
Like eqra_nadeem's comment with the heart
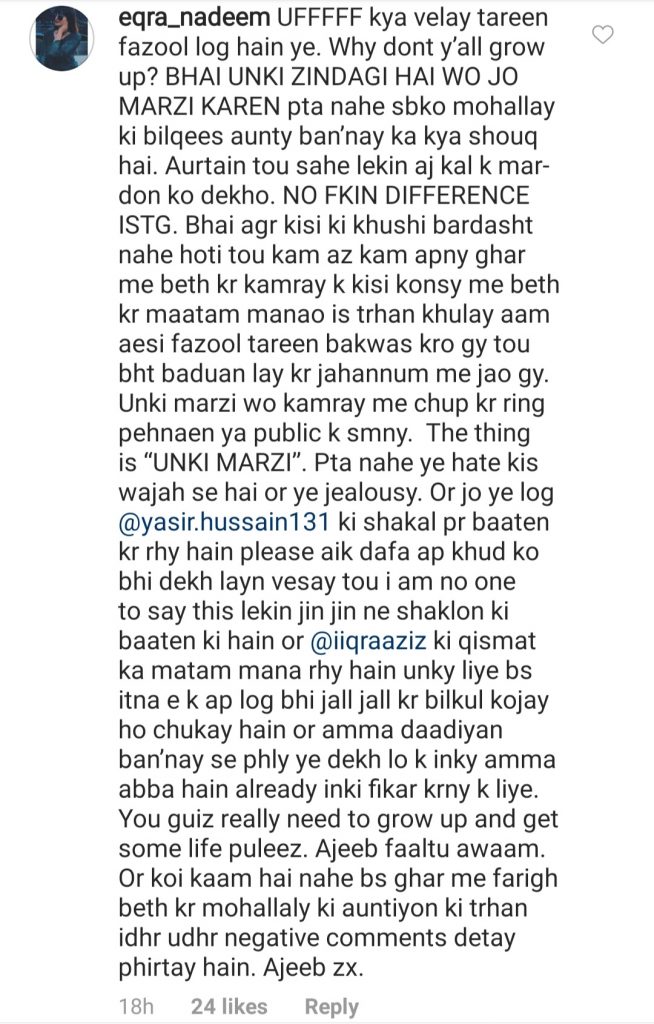pos(602,36)
